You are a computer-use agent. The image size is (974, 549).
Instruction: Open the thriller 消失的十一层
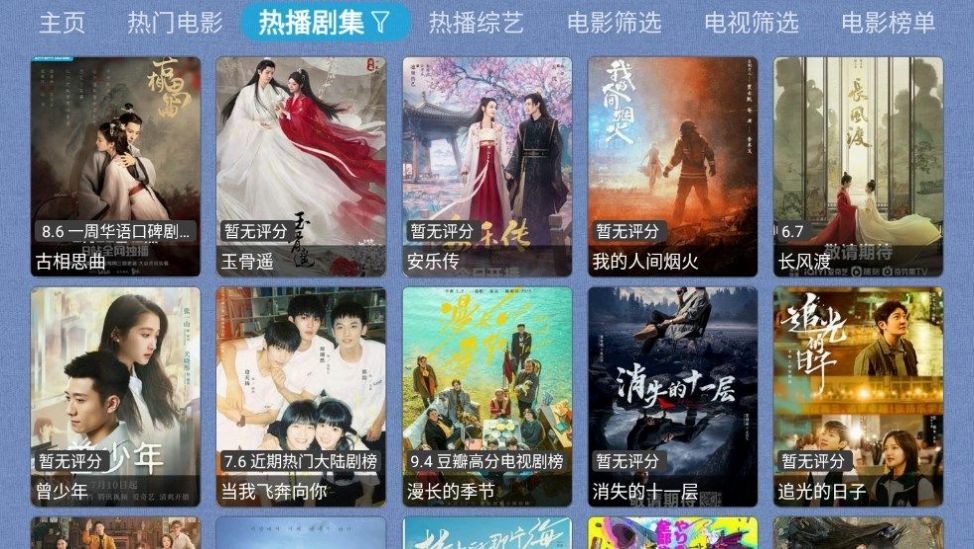pos(672,396)
